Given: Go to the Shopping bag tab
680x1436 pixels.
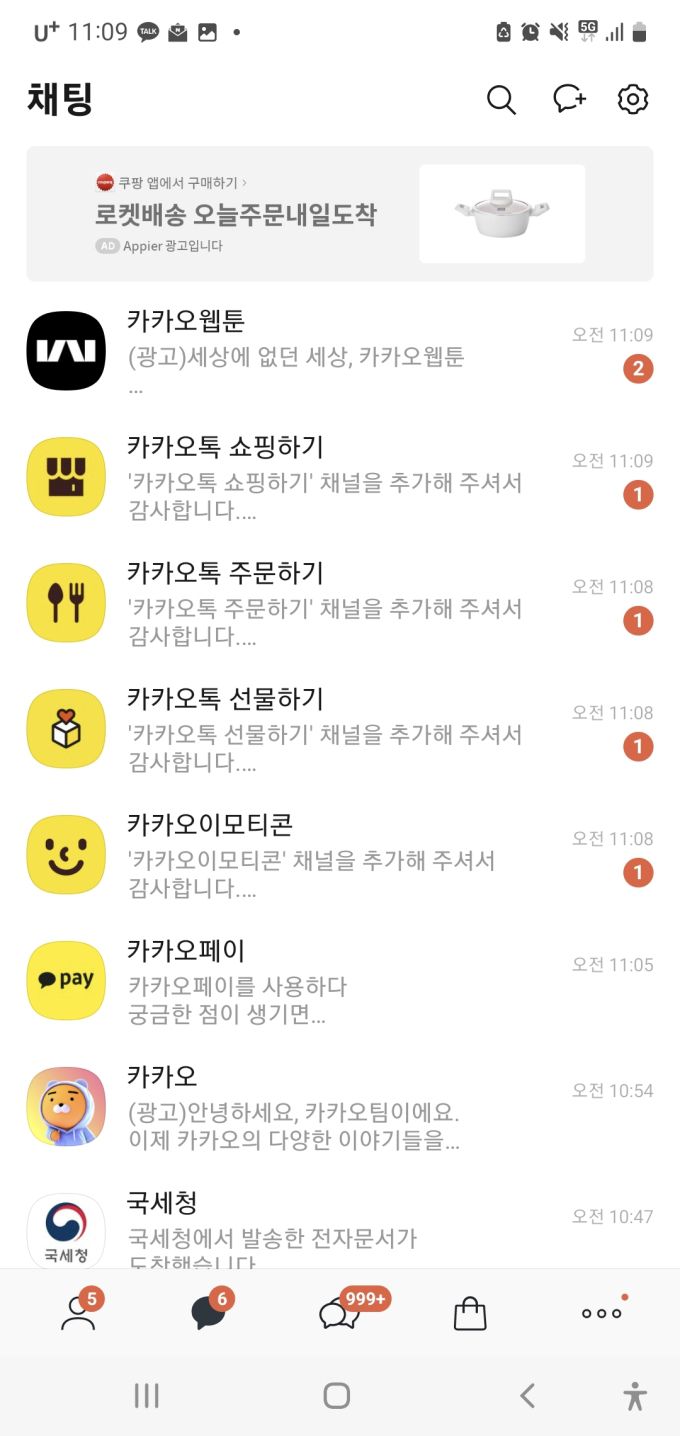Looking at the screenshot, I should (x=470, y=1313).
